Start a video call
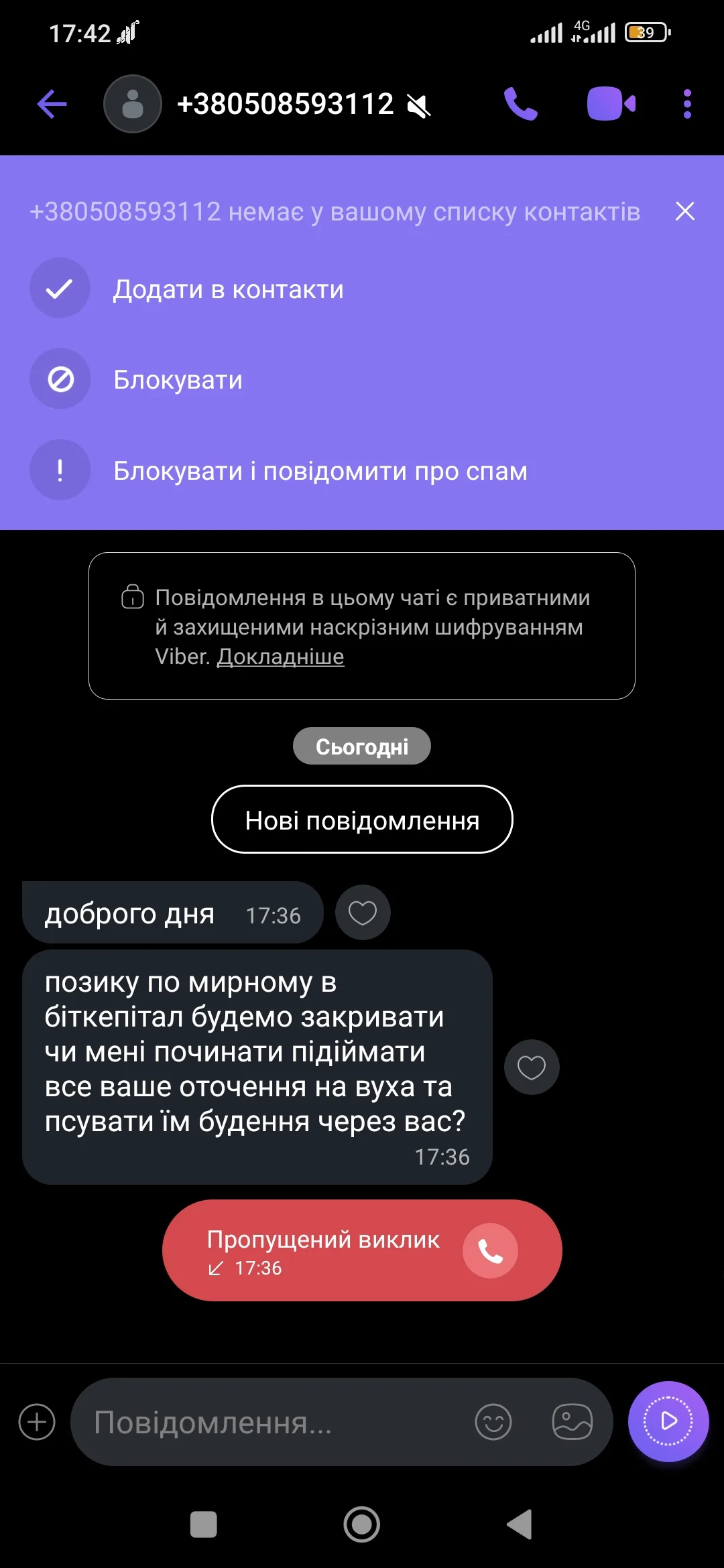 point(611,104)
